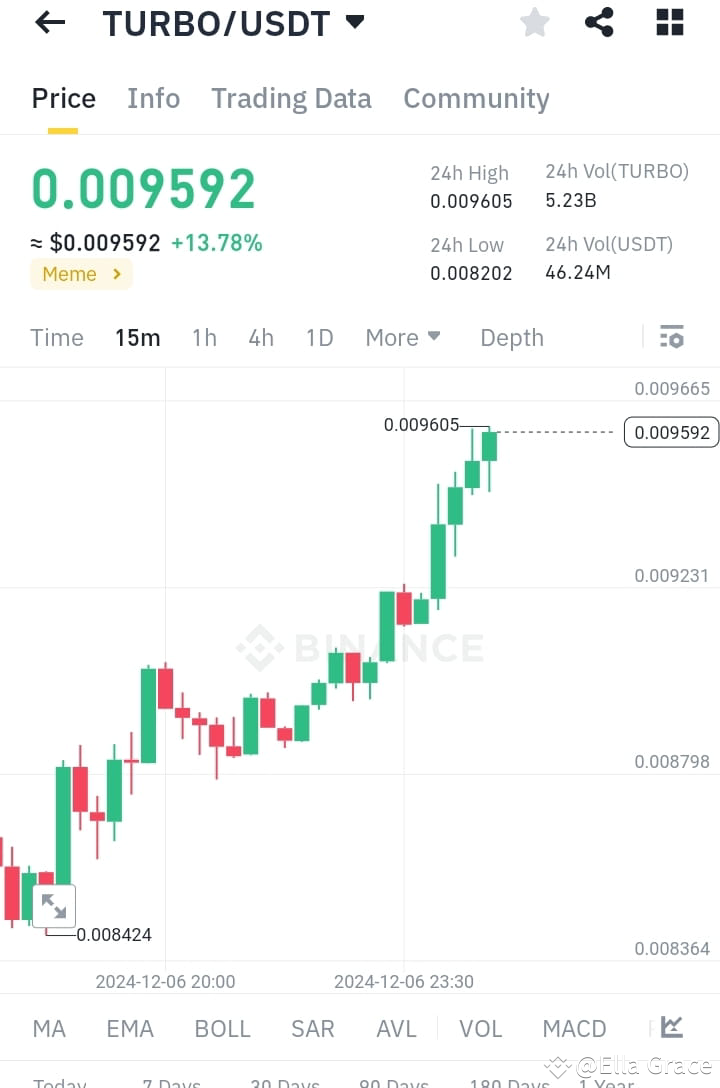The height and width of the screenshot is (1088, 720).
Task: Tap the 0.009592 price label on the chart
Action: click(x=671, y=432)
